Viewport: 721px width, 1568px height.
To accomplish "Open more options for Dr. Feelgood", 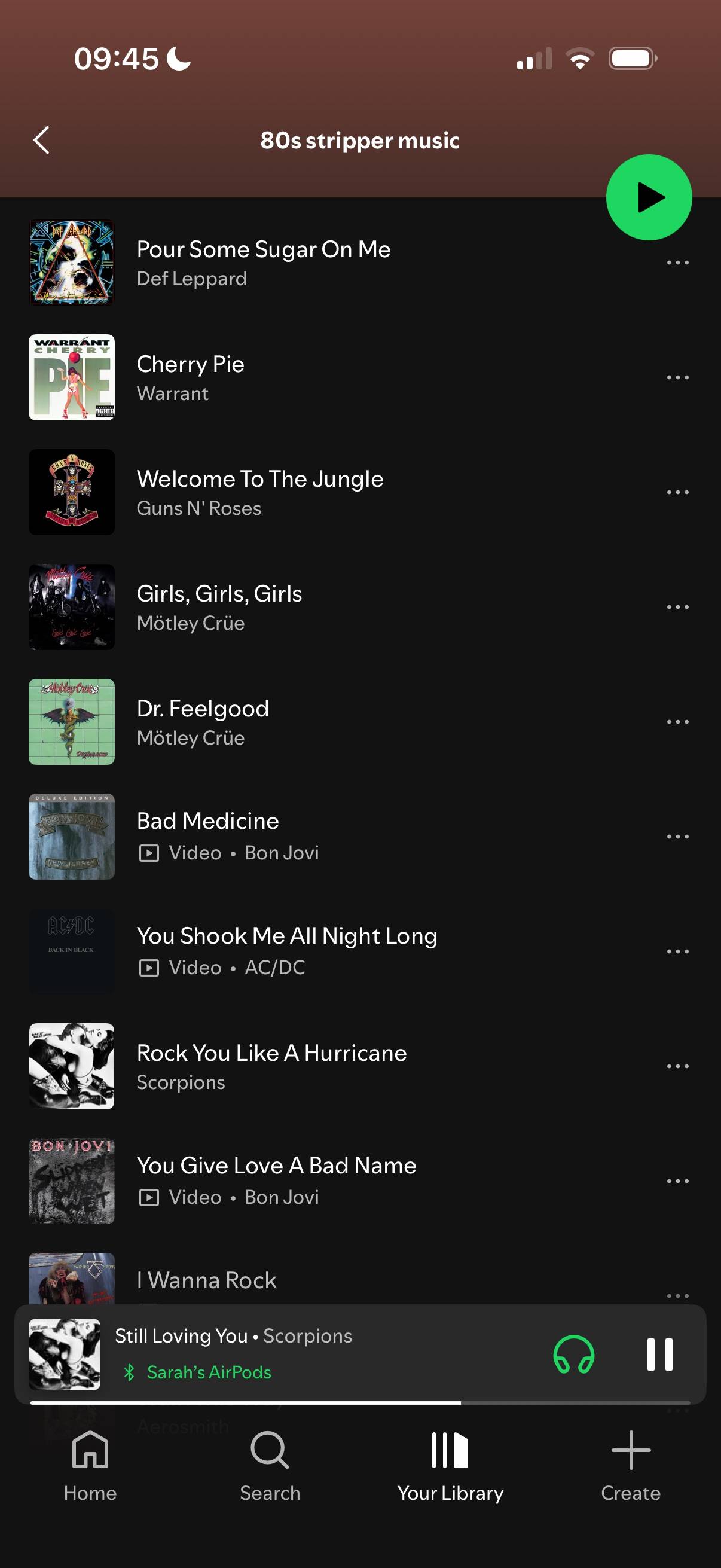I will (x=677, y=721).
